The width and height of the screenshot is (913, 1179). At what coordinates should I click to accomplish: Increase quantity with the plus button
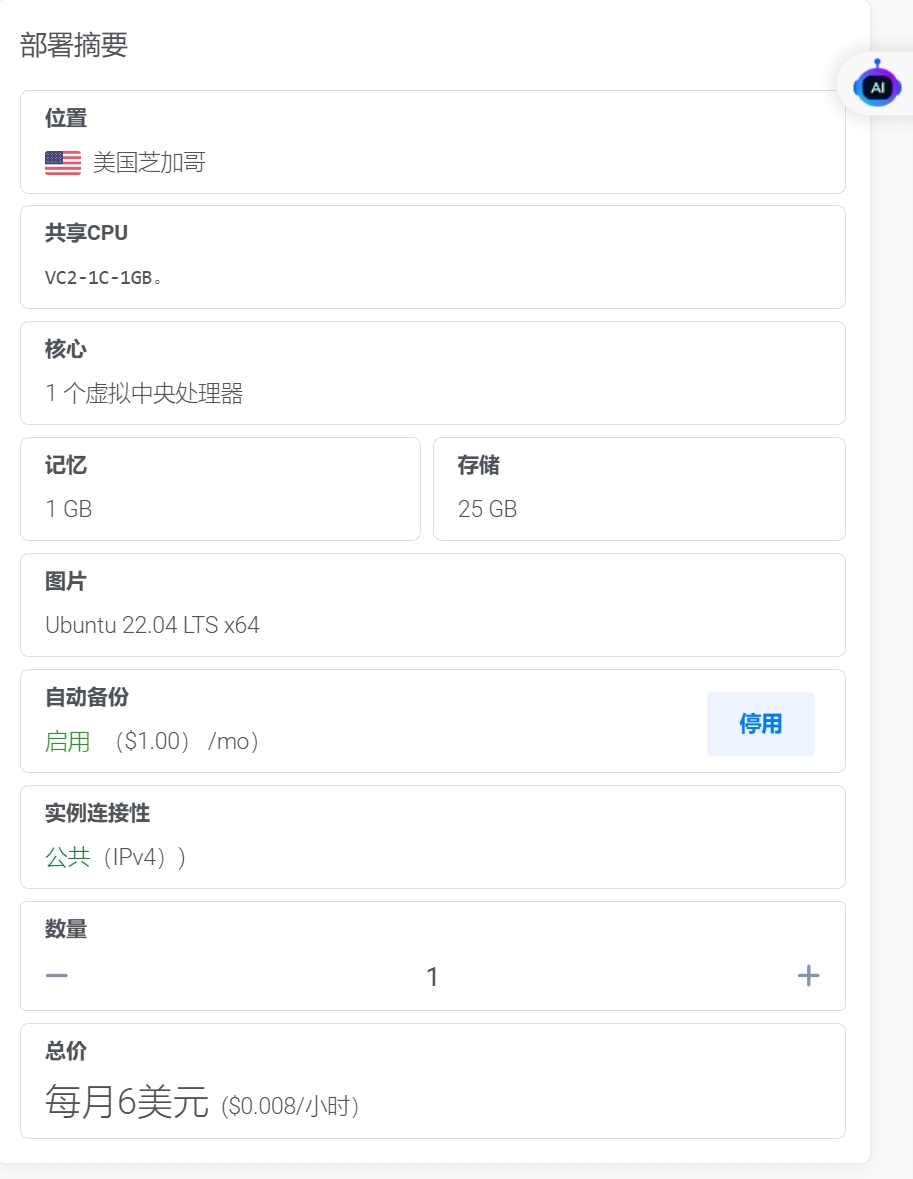808,976
